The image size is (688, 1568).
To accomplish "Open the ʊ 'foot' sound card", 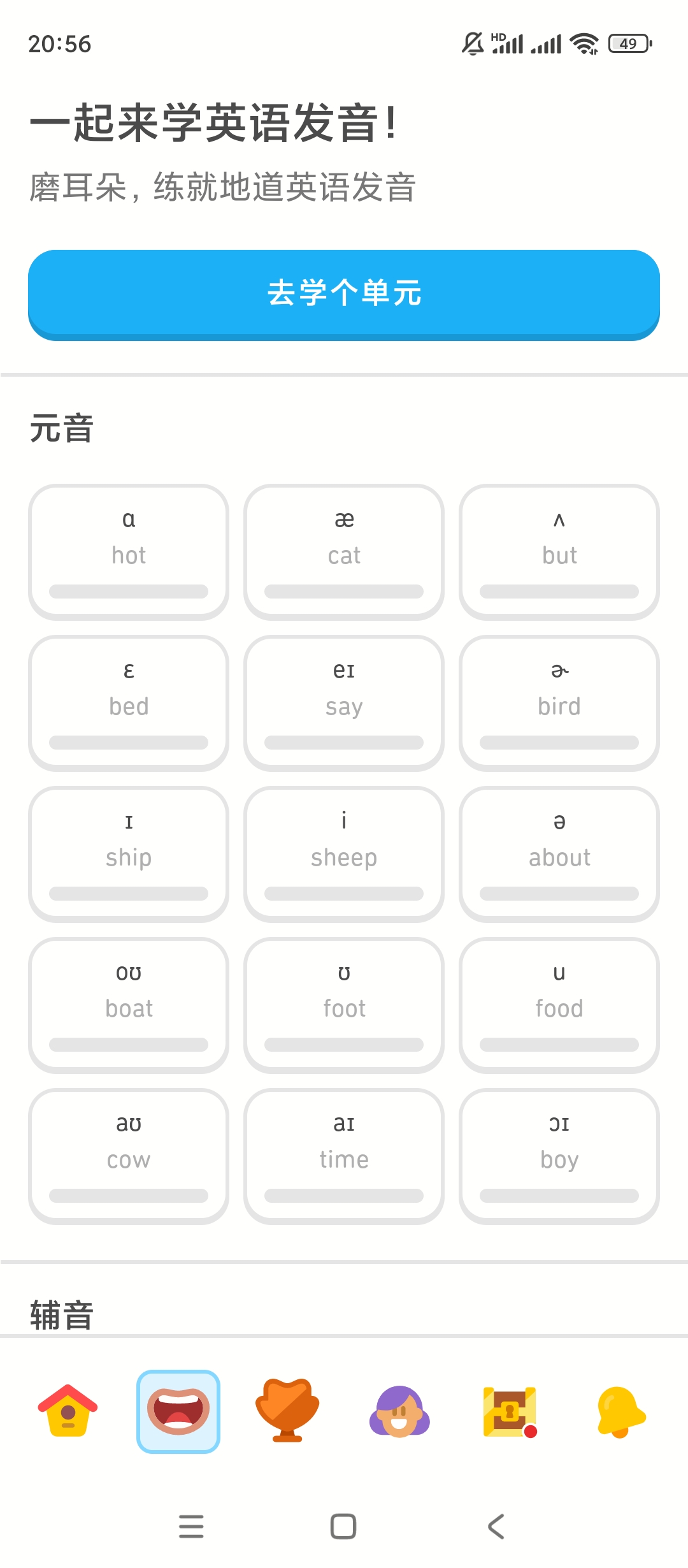I will [344, 1005].
